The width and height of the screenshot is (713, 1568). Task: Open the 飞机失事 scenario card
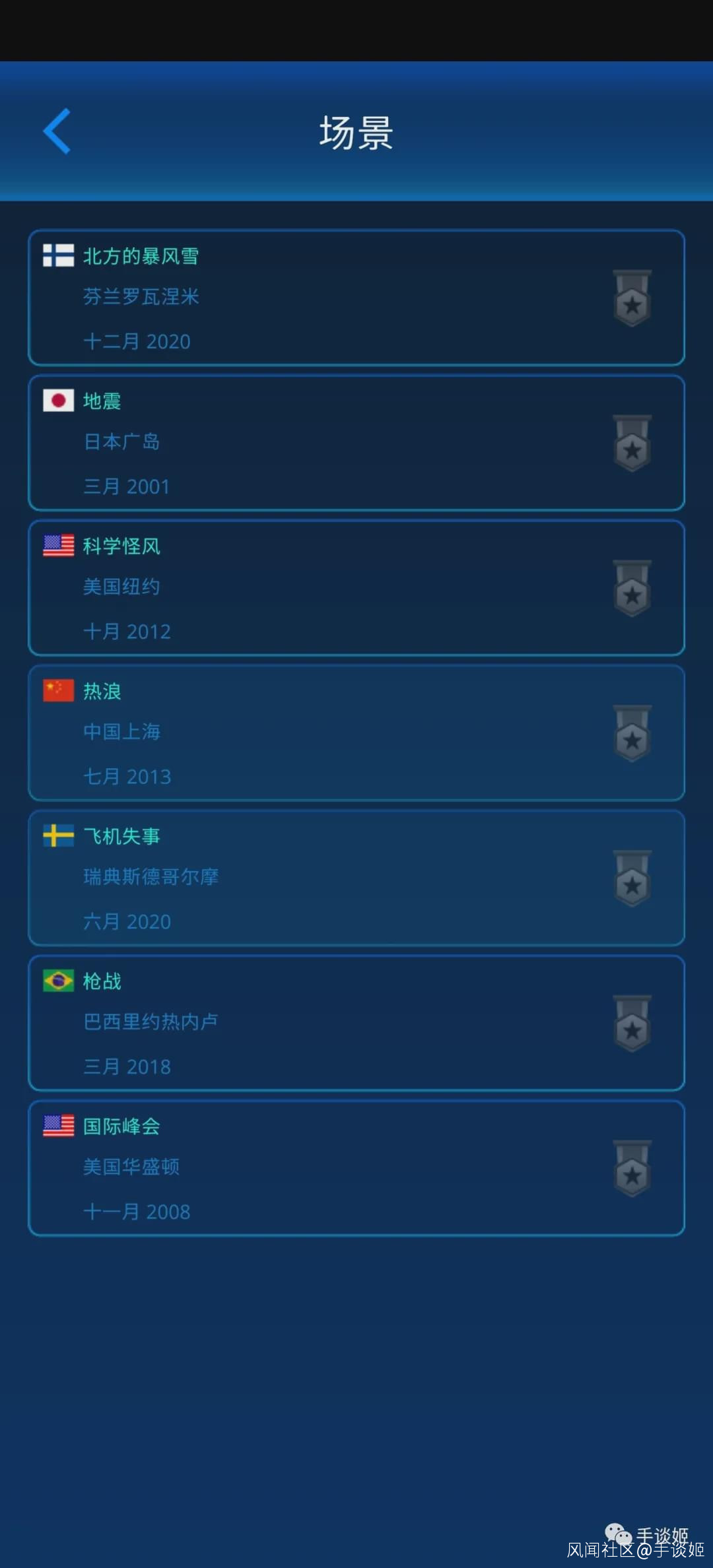pyautogui.click(x=356, y=878)
